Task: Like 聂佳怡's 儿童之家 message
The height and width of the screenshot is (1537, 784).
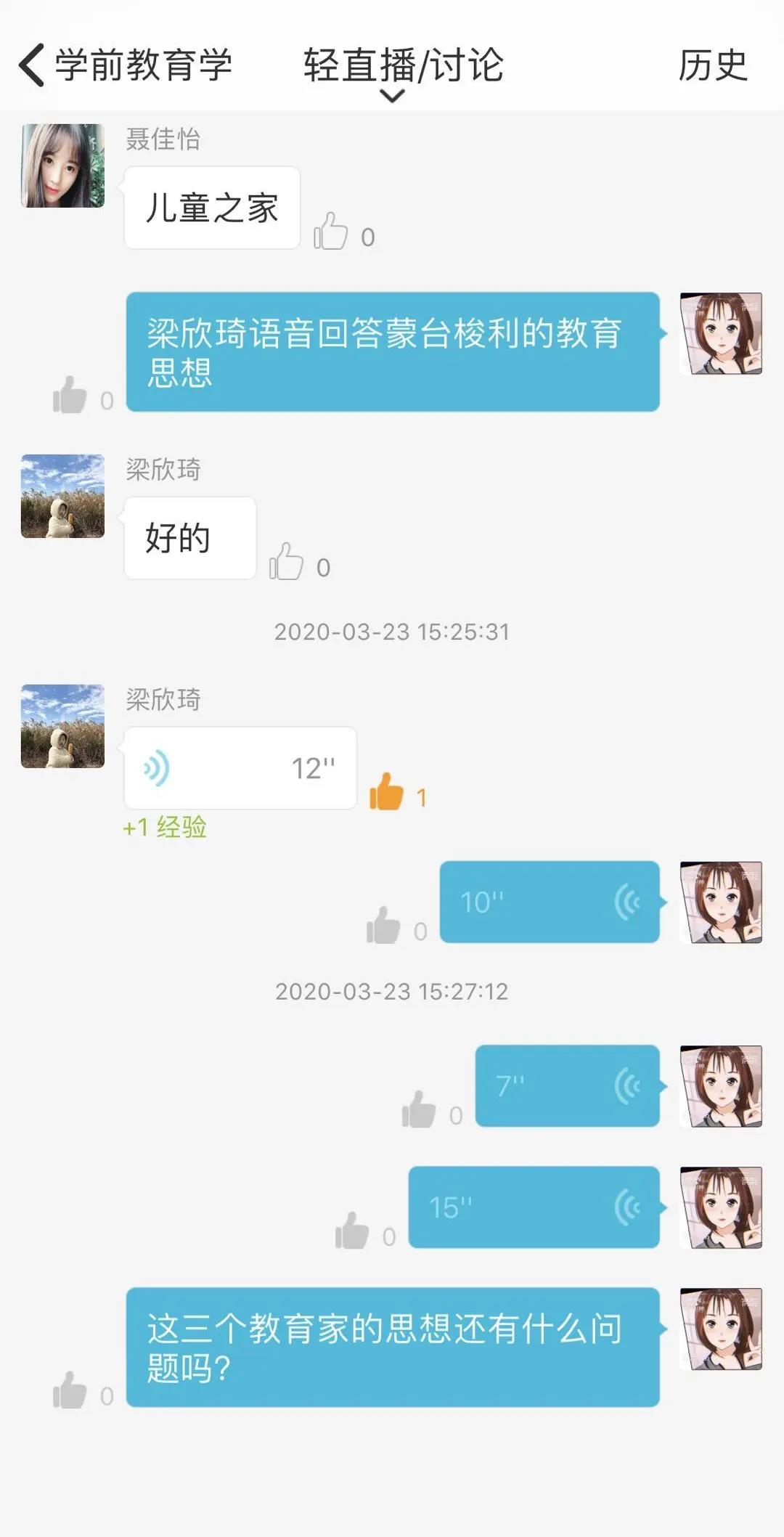Action: (330, 232)
